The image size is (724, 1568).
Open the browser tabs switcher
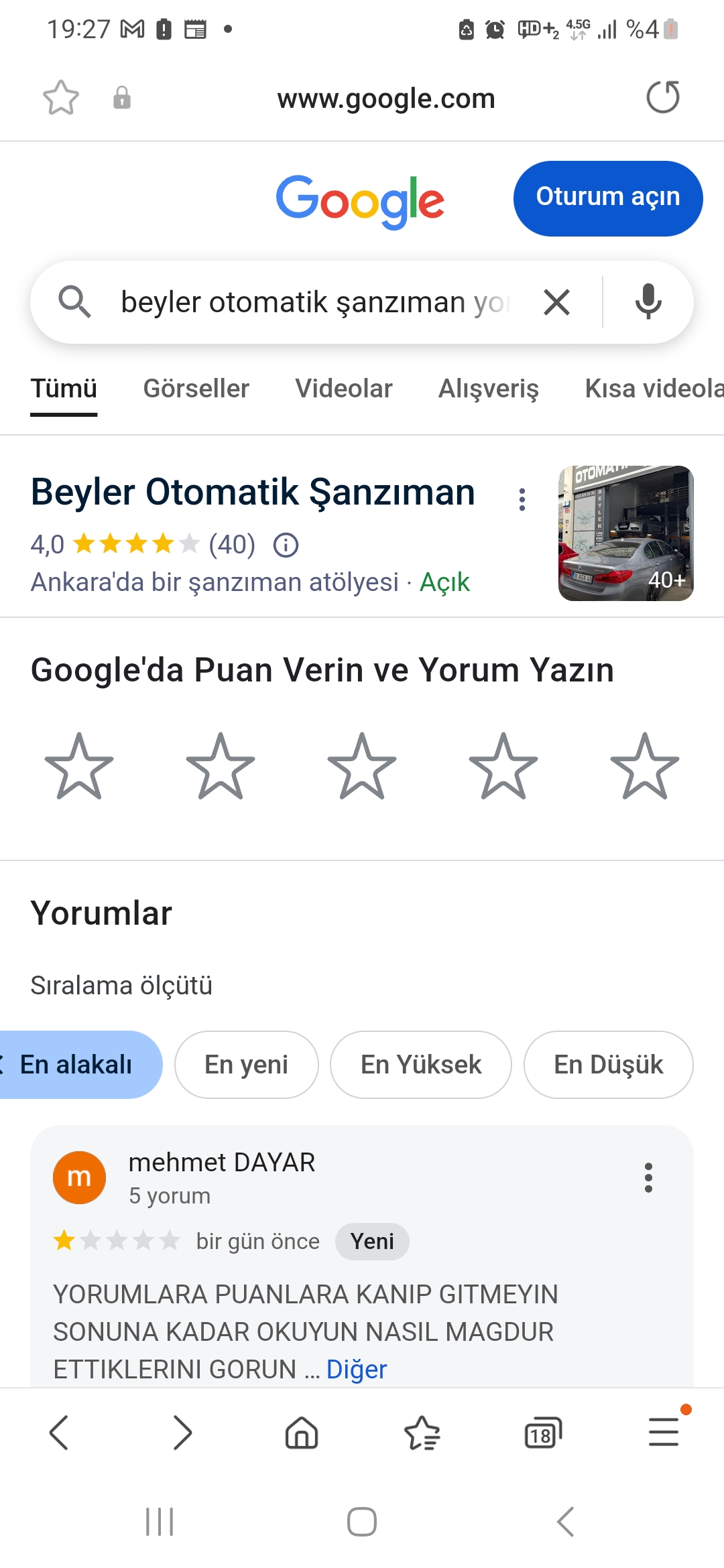coord(542,1434)
